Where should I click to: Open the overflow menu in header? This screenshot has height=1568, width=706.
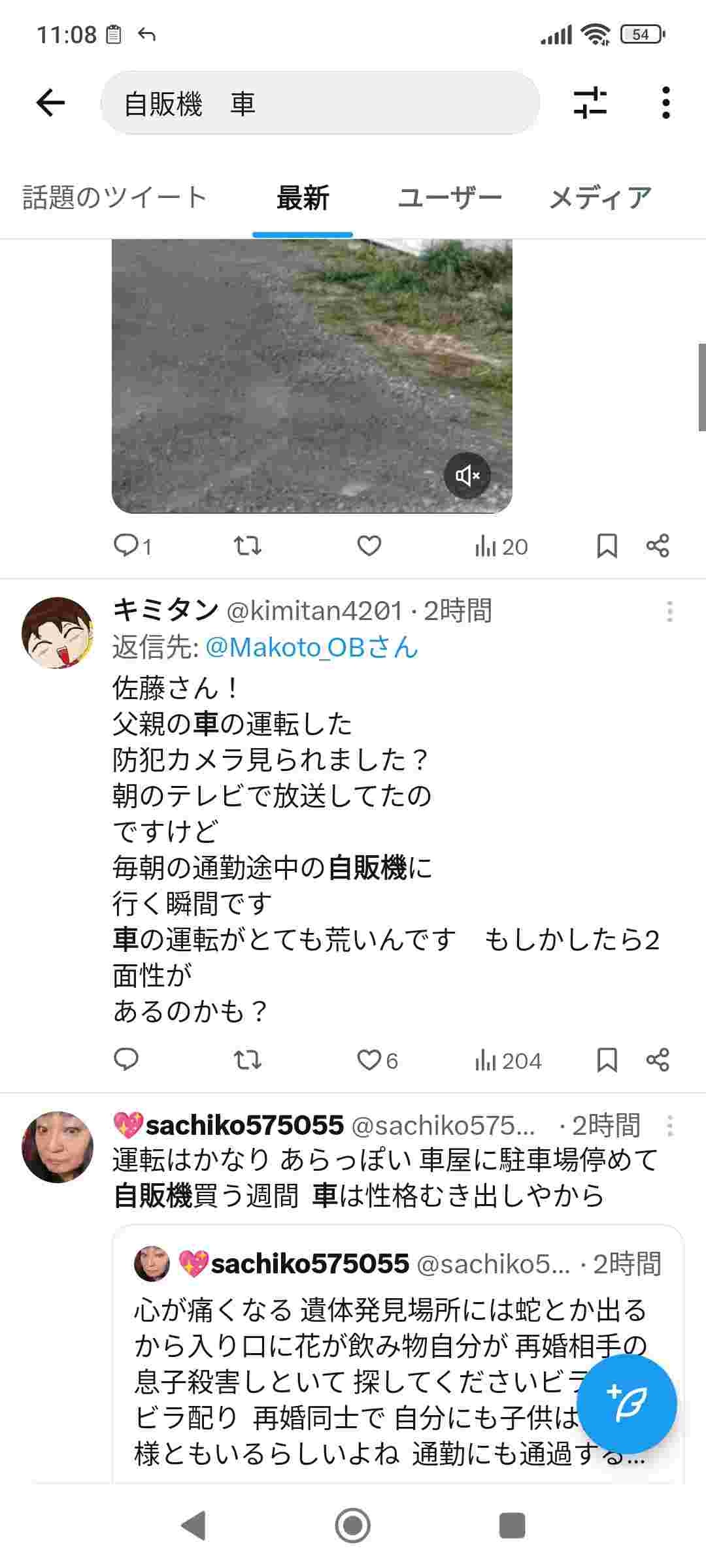pyautogui.click(x=665, y=103)
